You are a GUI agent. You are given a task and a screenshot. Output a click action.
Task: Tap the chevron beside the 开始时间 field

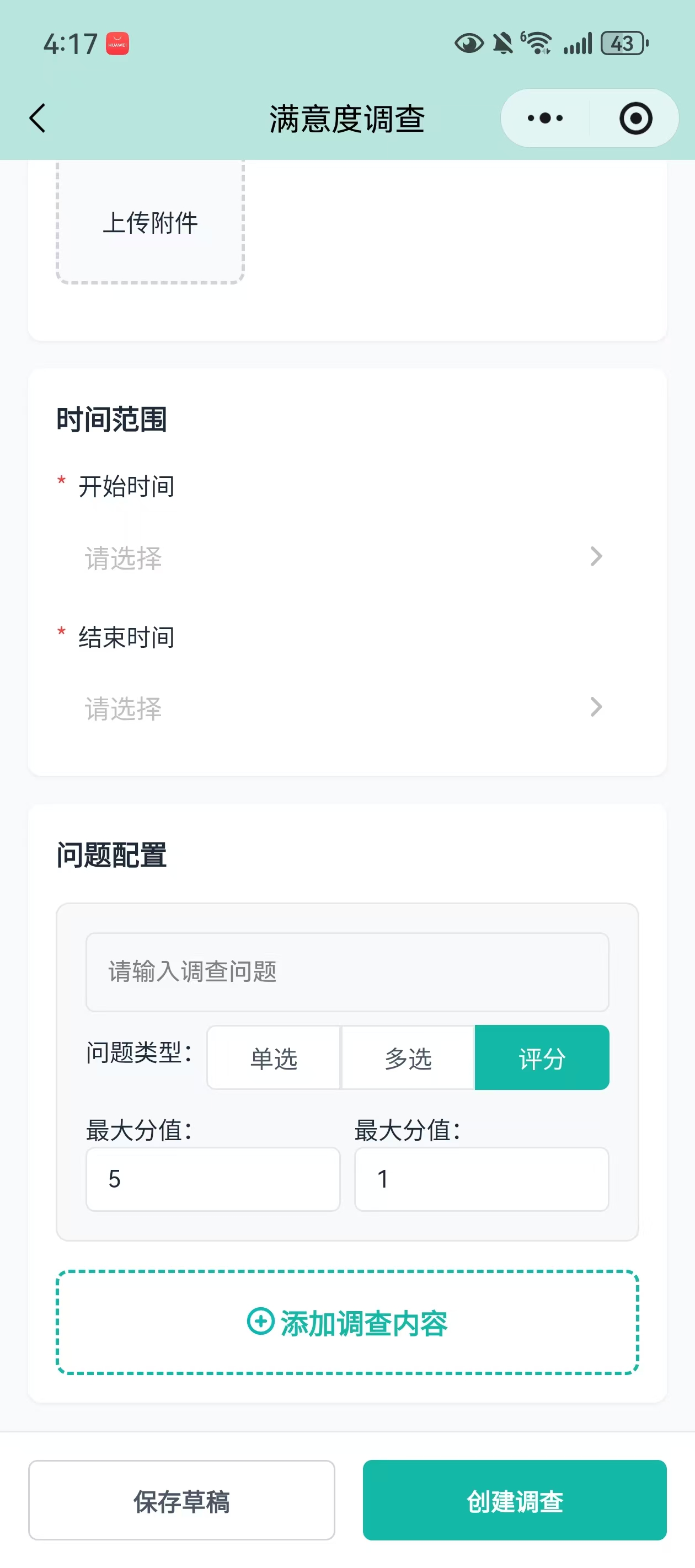pyautogui.click(x=595, y=556)
